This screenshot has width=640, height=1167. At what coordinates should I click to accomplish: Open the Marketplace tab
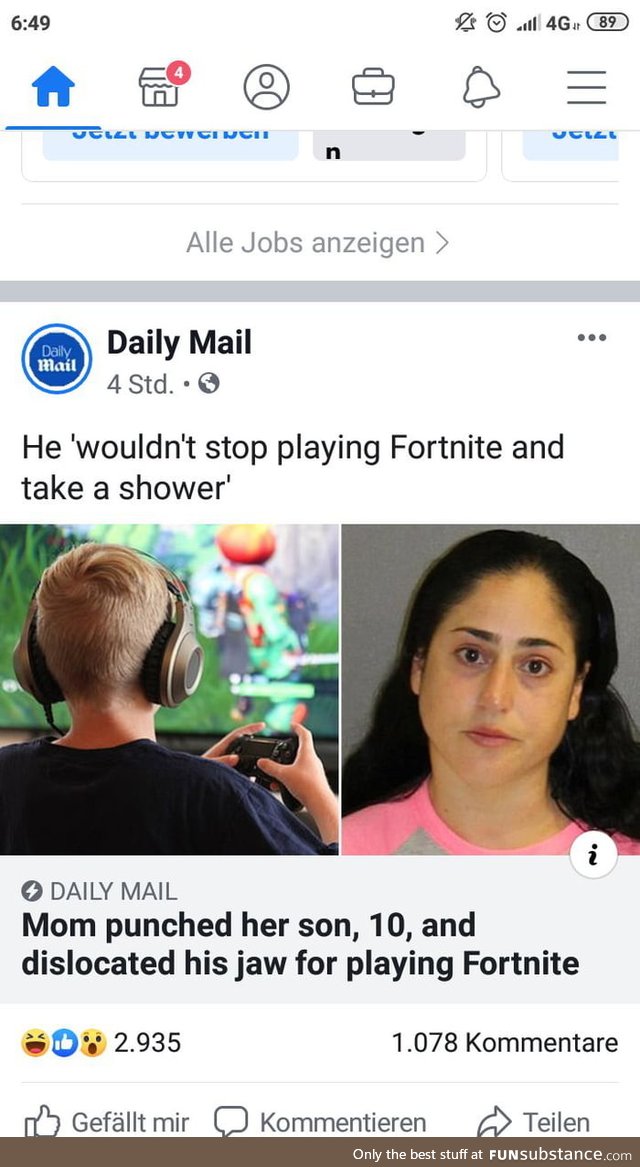click(160, 87)
